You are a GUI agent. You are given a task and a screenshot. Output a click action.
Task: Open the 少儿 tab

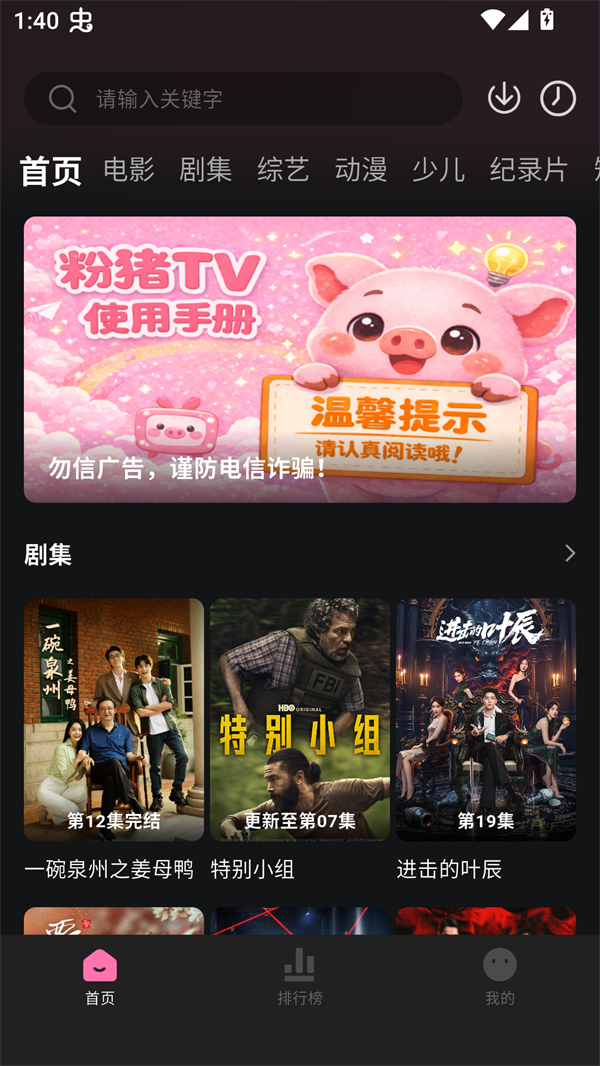pos(438,169)
